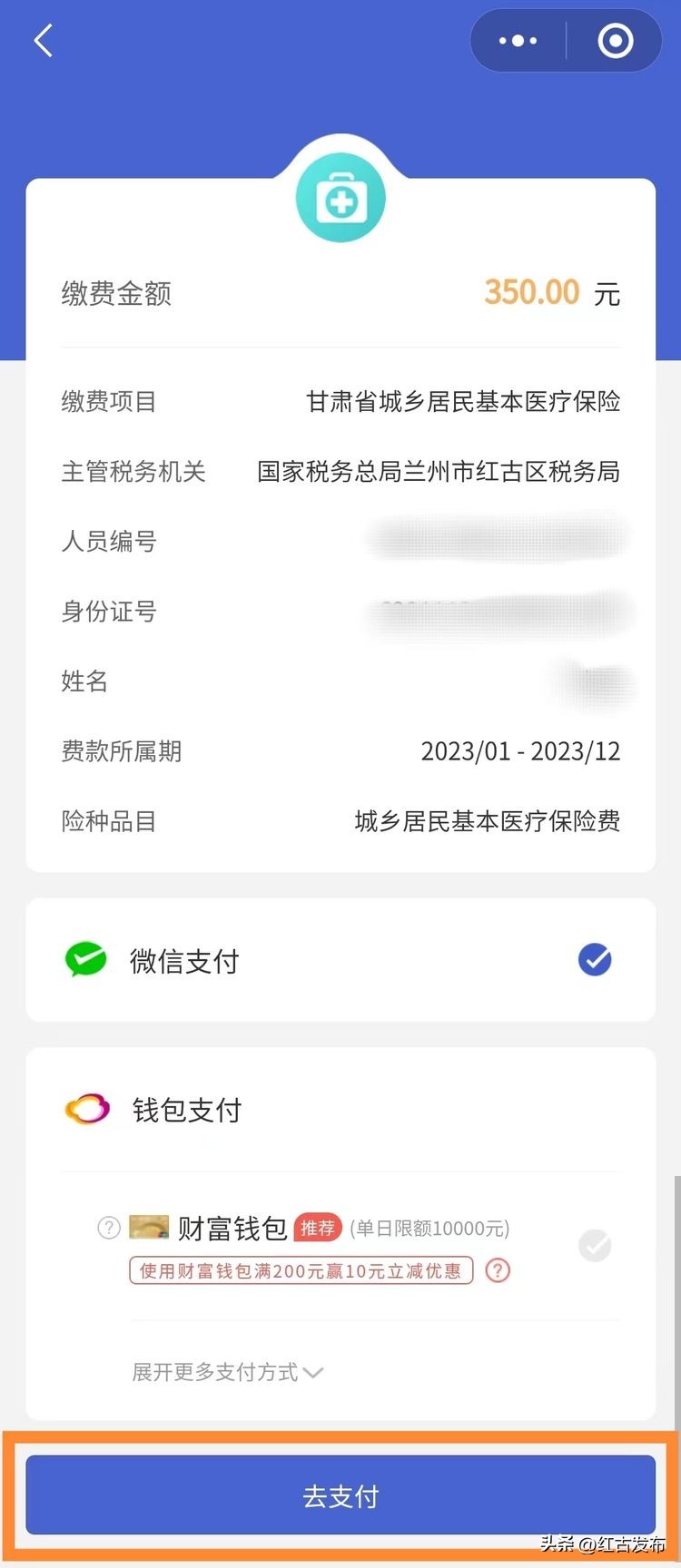Click the 使用财富钱包满200元赢10元立减优惠 banner
Viewport: 681px width, 1568px height.
tap(300, 1271)
